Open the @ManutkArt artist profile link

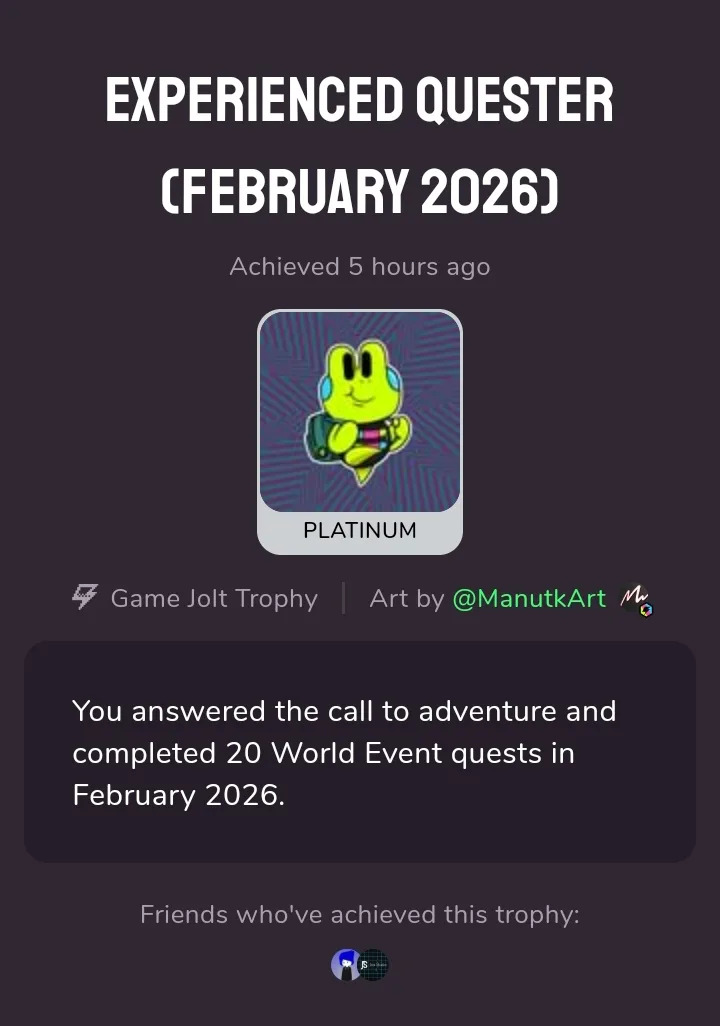point(529,598)
